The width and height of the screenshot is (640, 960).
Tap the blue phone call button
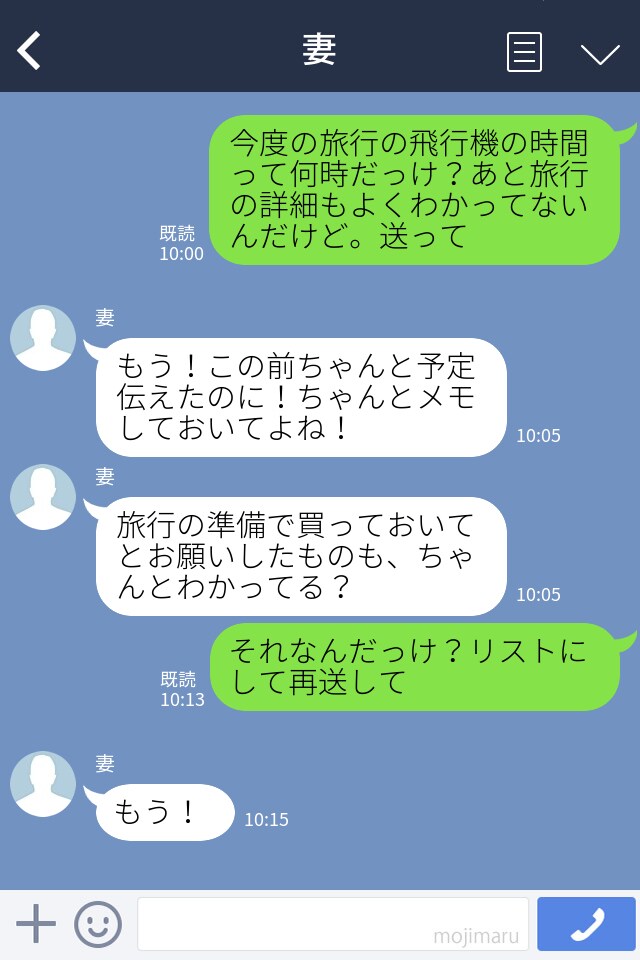coord(586,924)
